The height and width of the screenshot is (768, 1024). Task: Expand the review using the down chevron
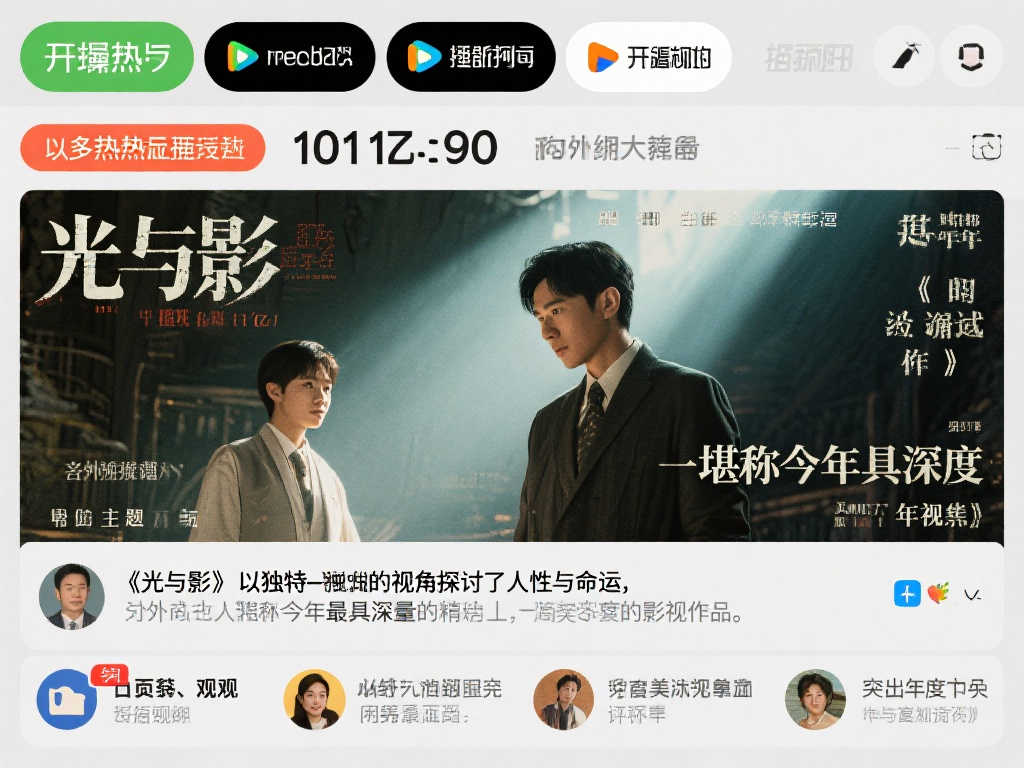click(971, 595)
